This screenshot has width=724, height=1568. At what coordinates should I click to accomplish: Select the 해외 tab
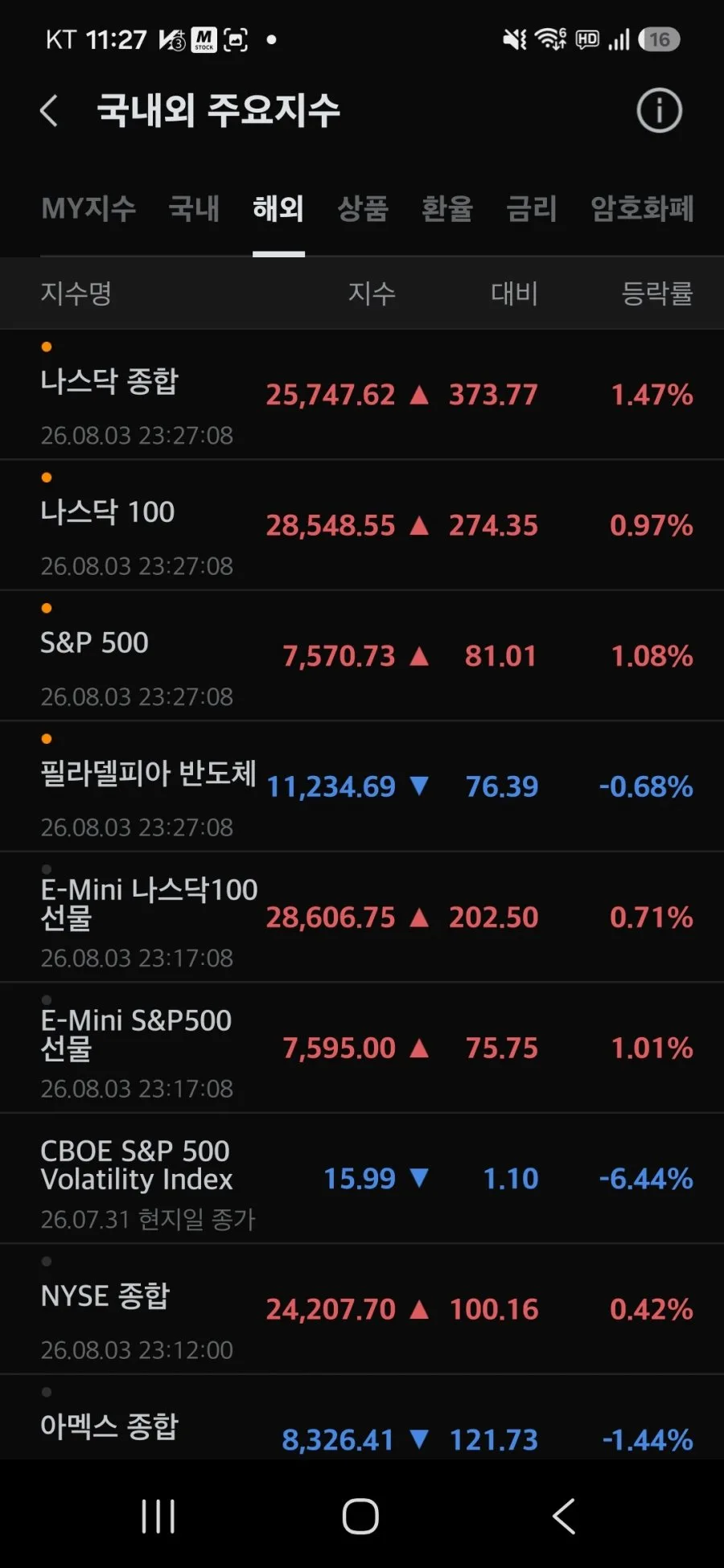coord(278,209)
